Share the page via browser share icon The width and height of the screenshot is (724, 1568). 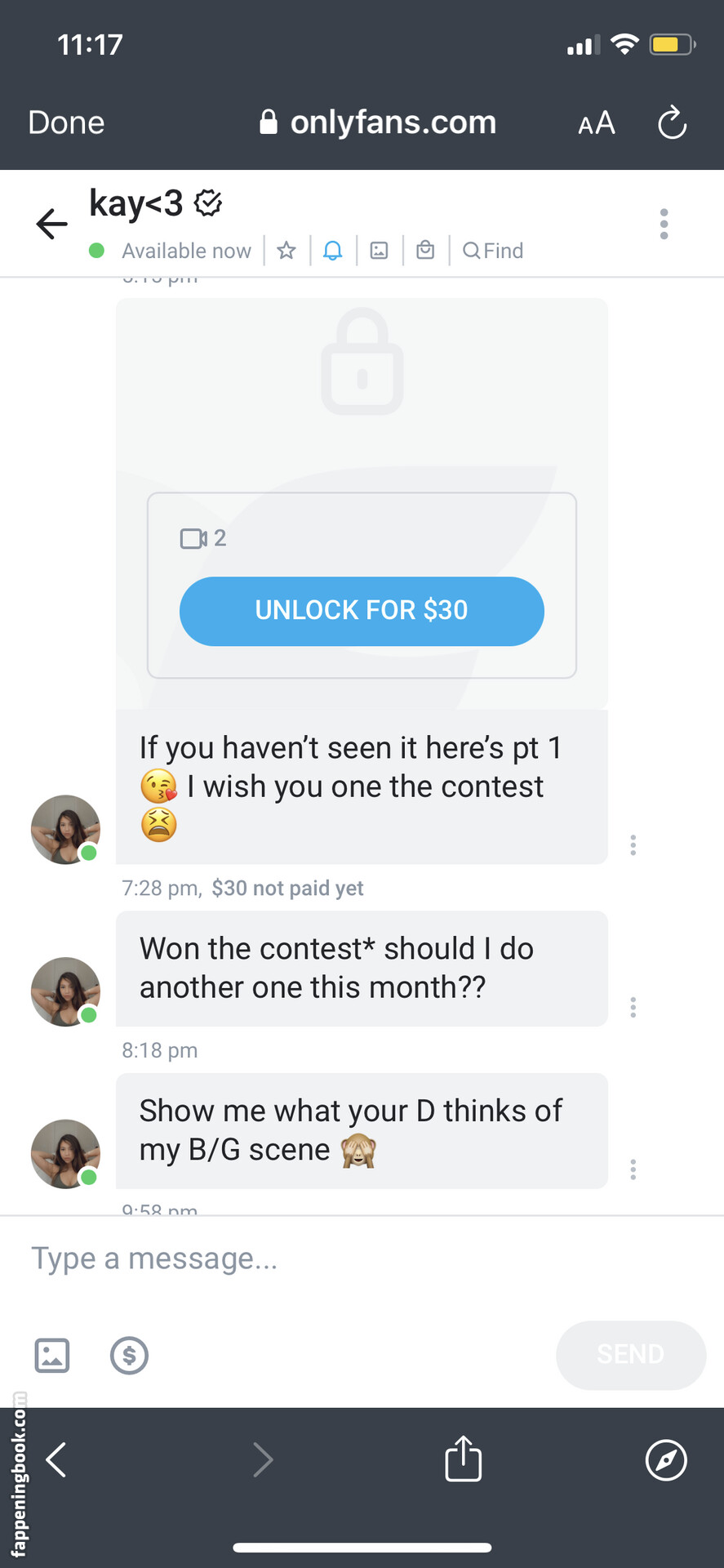[463, 1459]
